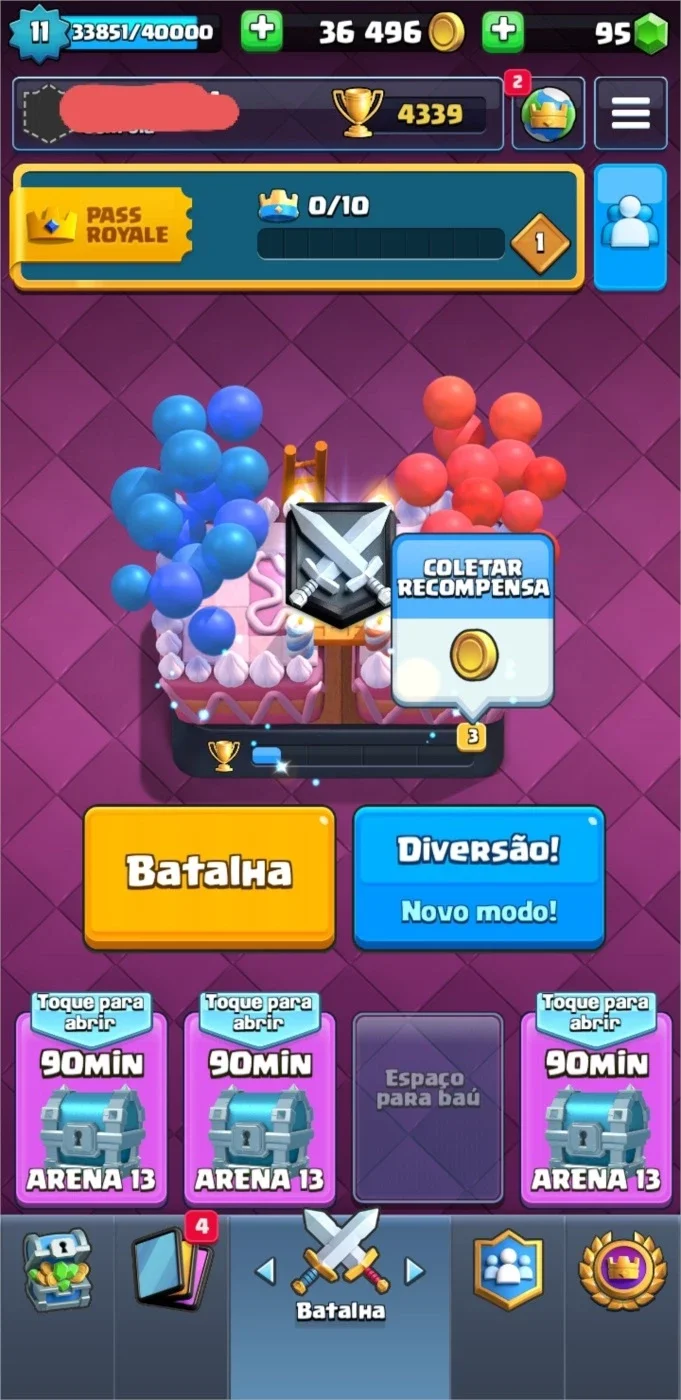
Task: Tap the left arrow beside Batalha tab
Action: coord(265,1271)
